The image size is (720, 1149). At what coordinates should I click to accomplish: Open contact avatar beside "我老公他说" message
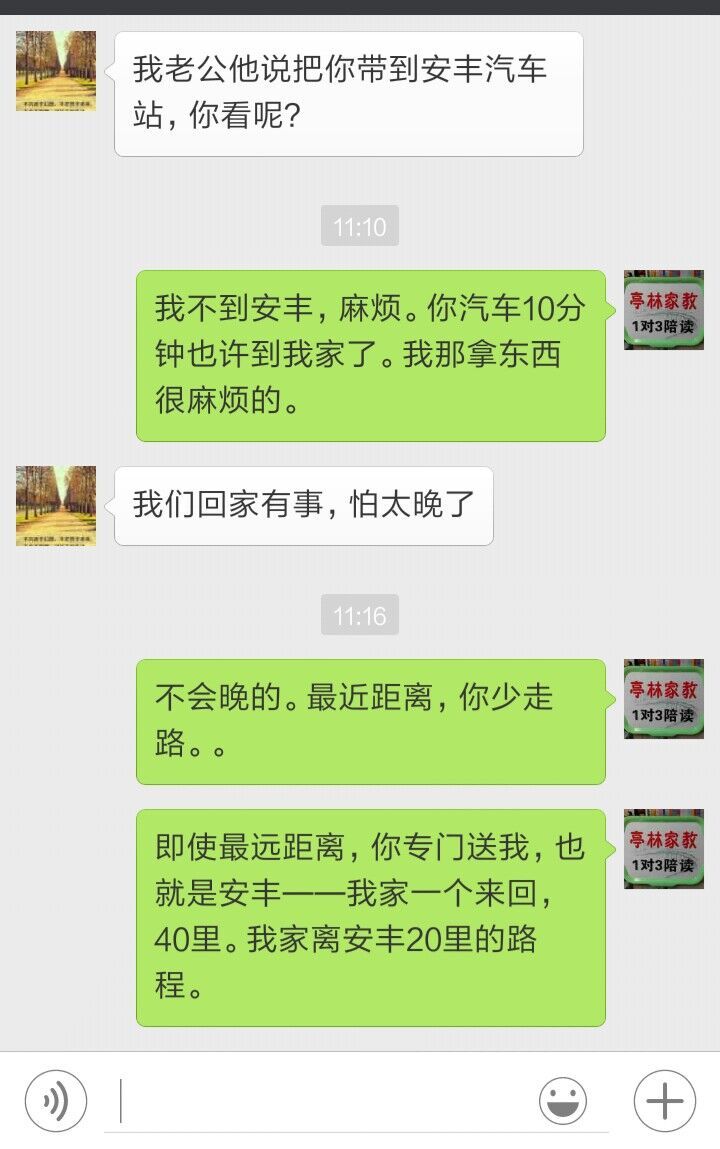coord(56,71)
